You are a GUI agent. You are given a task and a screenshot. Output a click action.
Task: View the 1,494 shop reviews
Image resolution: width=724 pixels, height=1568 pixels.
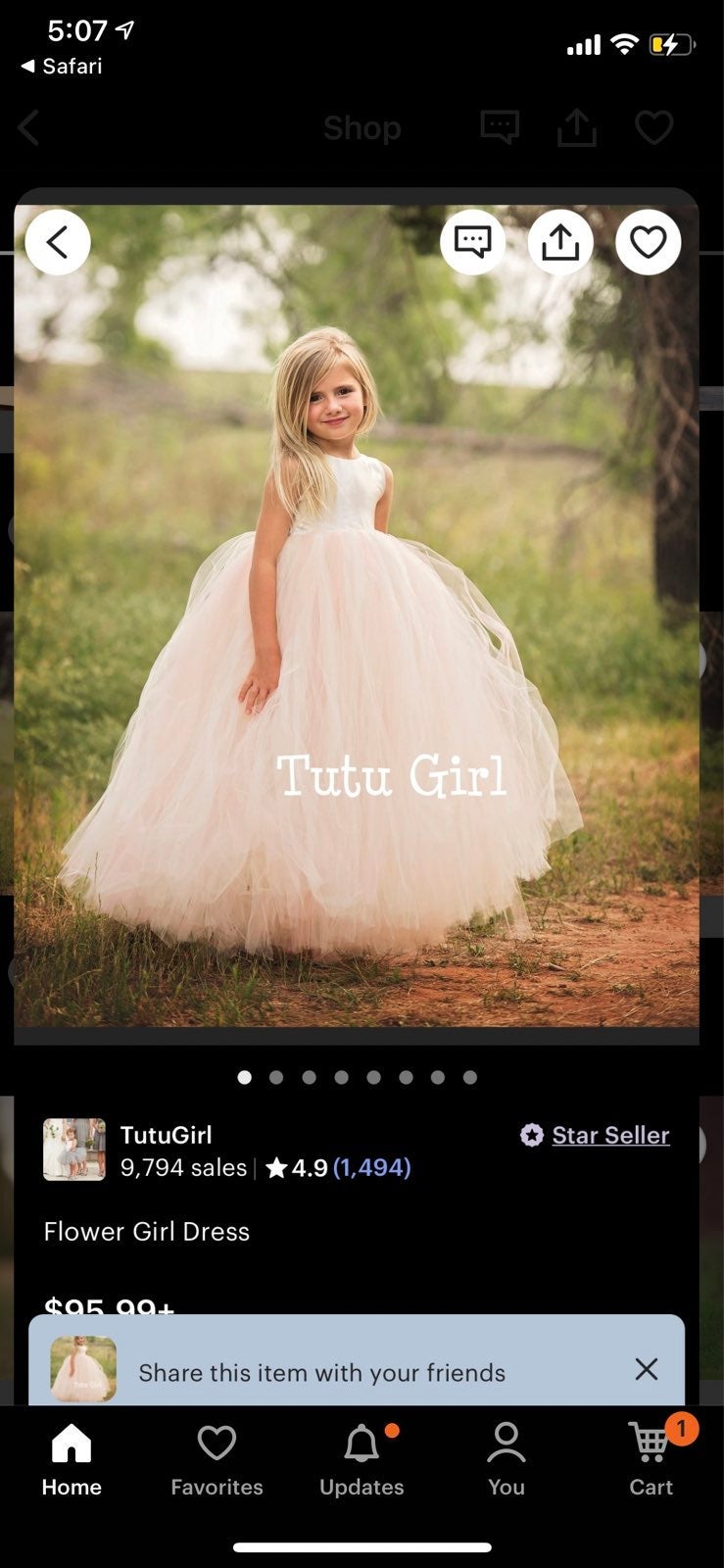pyautogui.click(x=372, y=1167)
